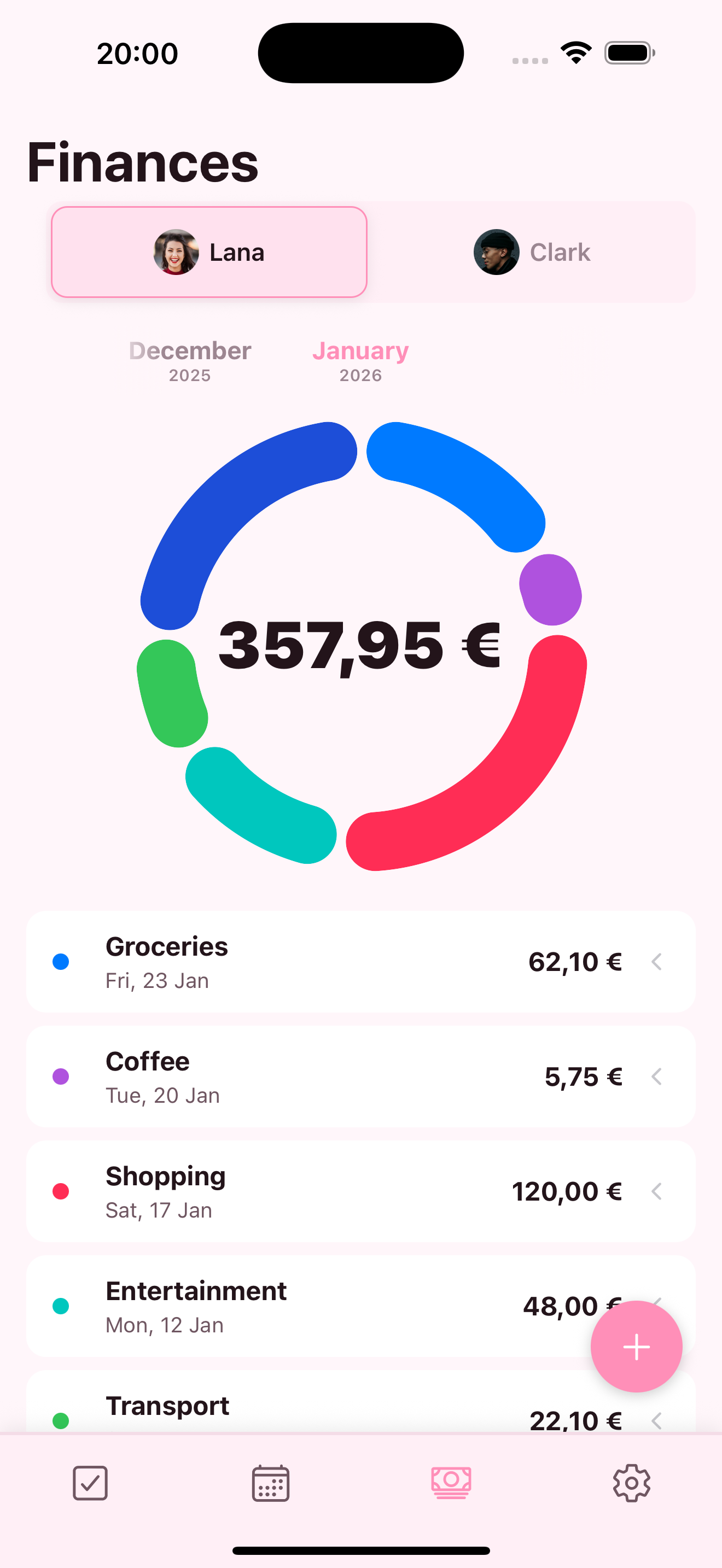Image resolution: width=722 pixels, height=1568 pixels.
Task: Open the calendar view
Action: click(x=270, y=1484)
